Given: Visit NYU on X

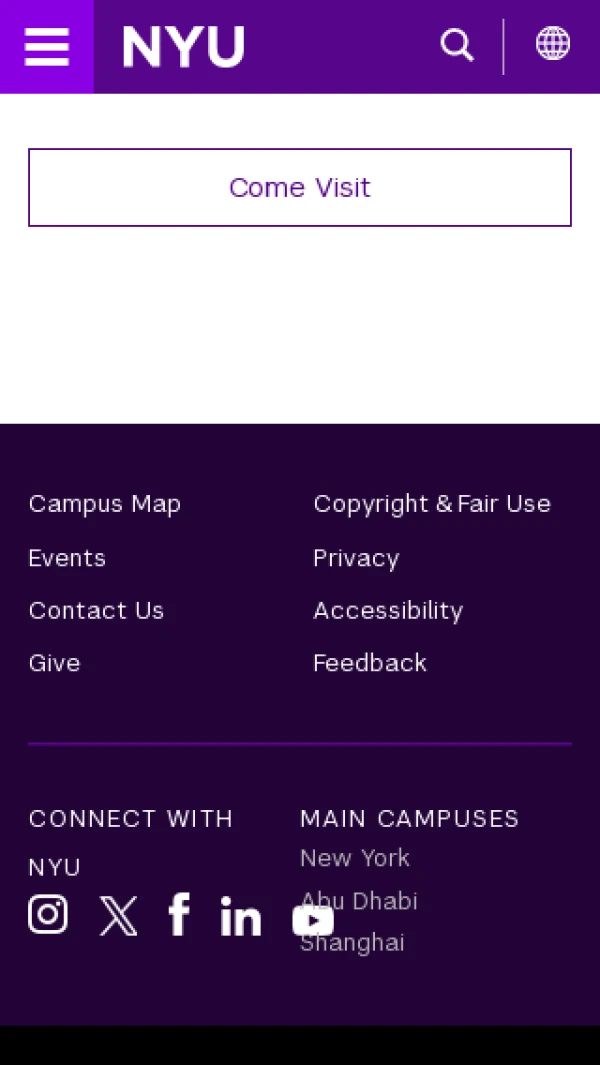Looking at the screenshot, I should tap(118, 915).
